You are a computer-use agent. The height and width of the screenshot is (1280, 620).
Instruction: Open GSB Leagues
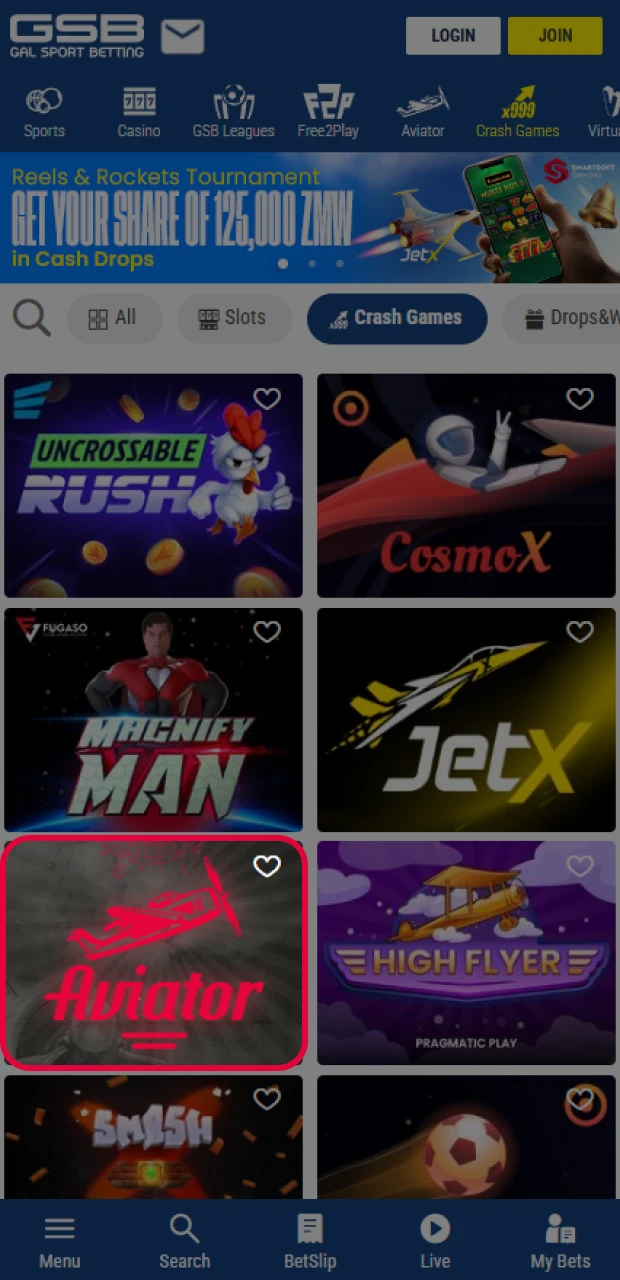click(x=233, y=112)
